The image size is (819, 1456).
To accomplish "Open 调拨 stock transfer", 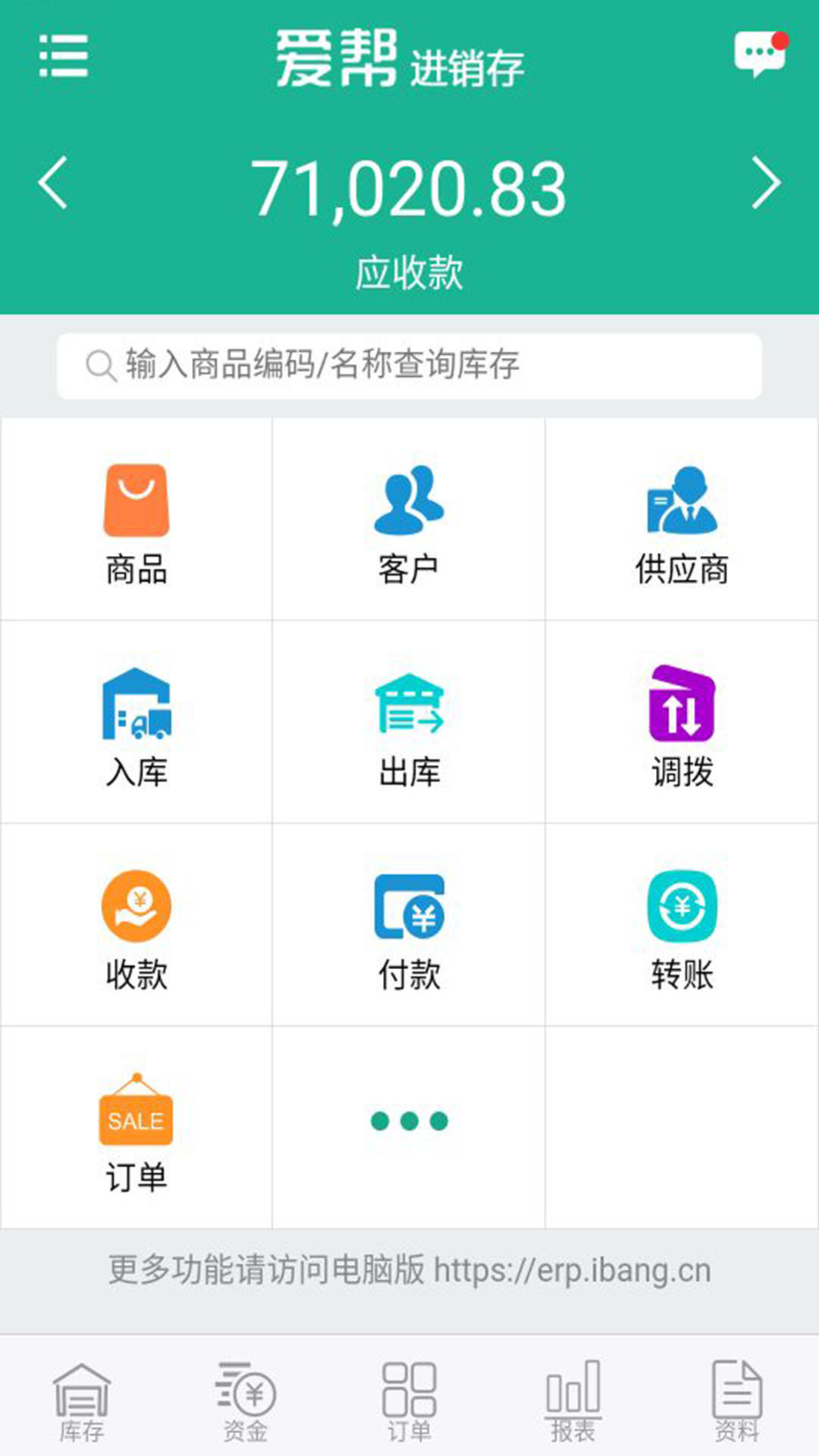I will pos(682,723).
